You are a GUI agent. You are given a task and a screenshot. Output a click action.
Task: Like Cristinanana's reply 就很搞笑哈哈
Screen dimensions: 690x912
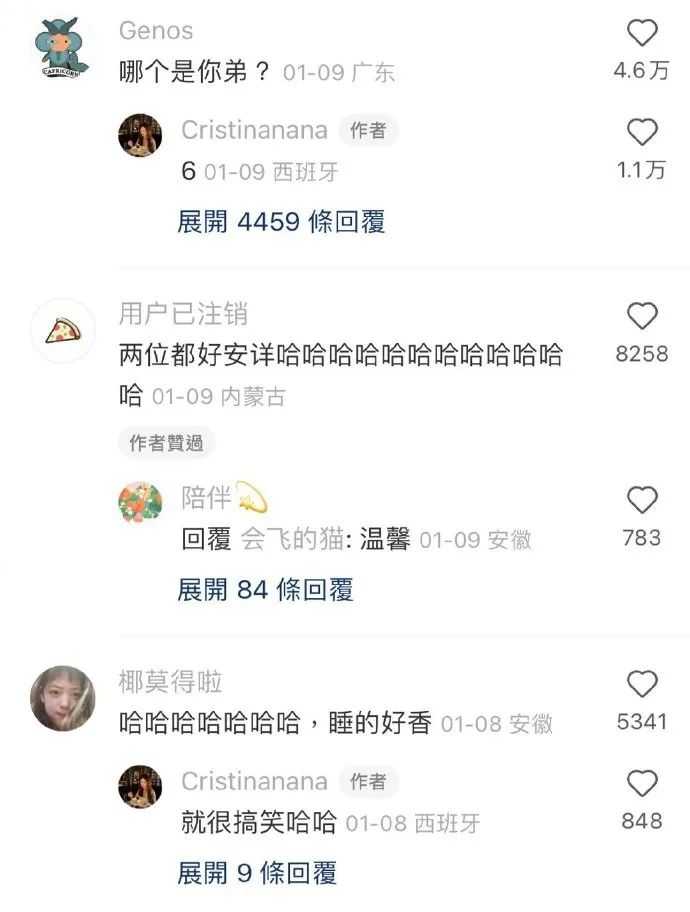click(x=641, y=784)
